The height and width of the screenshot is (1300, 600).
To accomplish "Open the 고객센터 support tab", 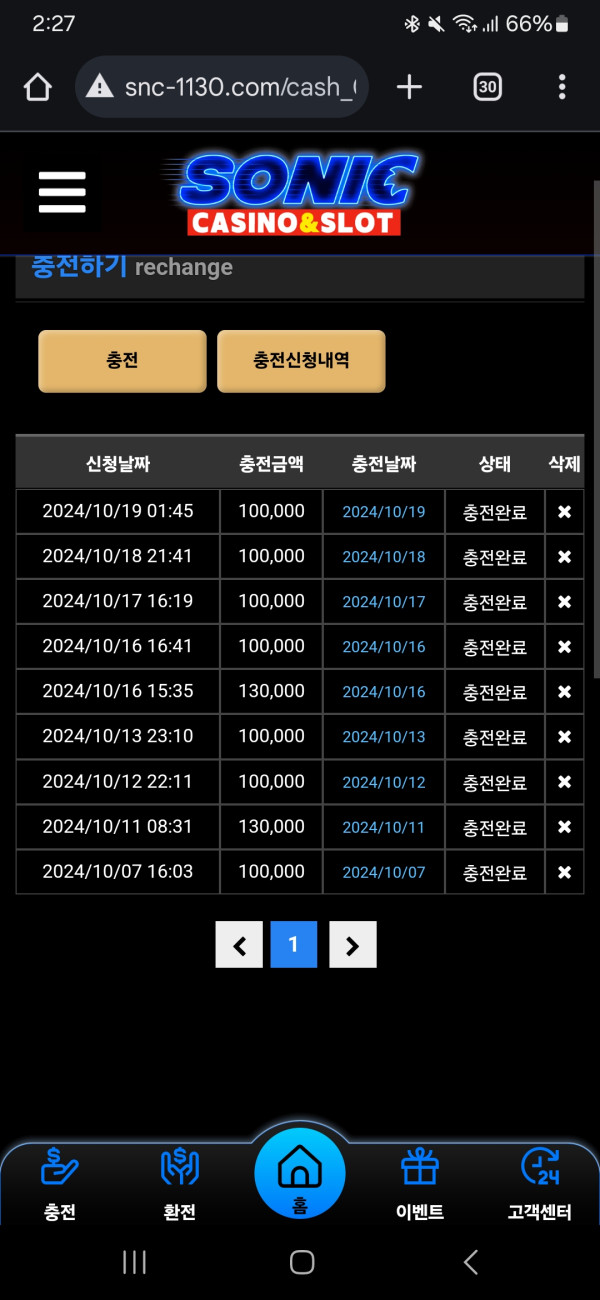I will (539, 1185).
